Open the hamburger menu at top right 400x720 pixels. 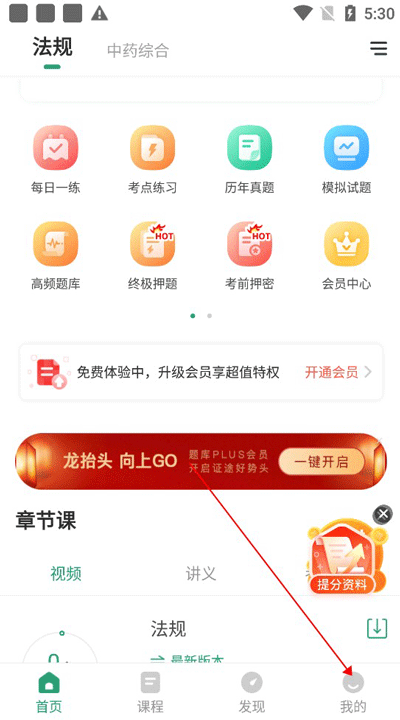tap(378, 49)
